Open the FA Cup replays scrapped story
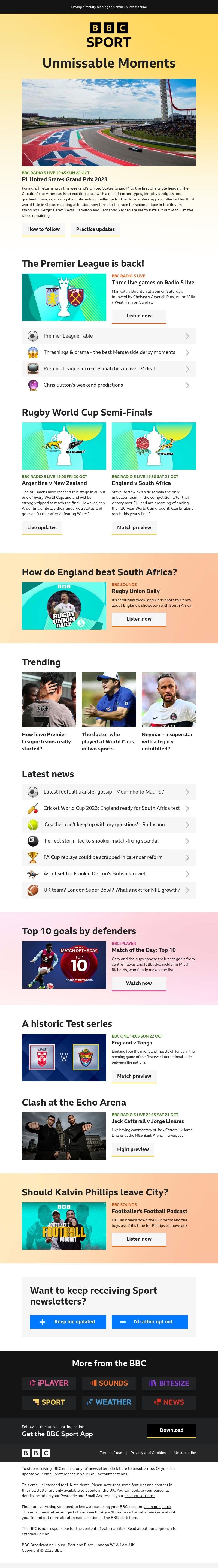Viewport: 218px width, 1568px height. [109, 858]
